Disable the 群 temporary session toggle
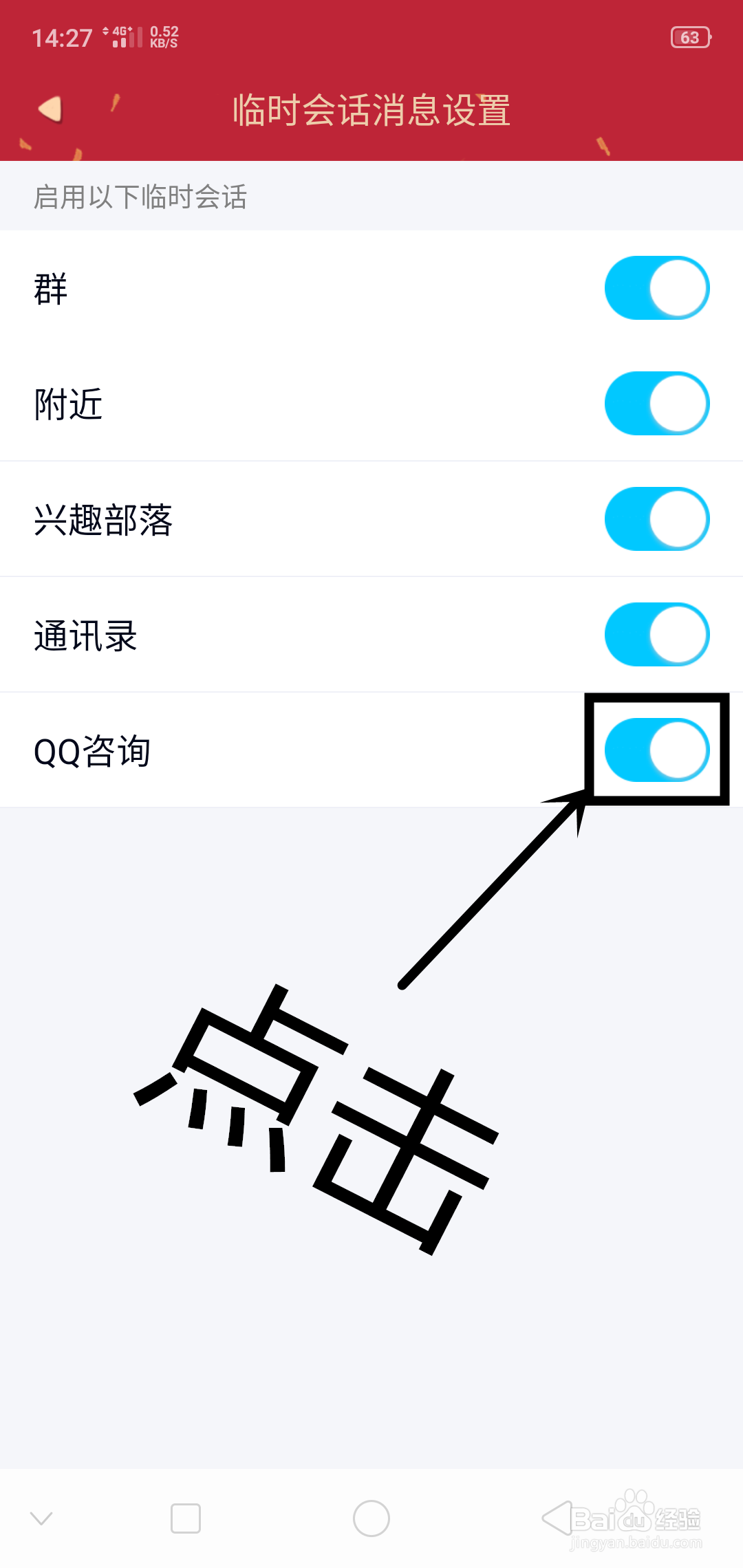Viewport: 743px width, 1568px height. click(656, 287)
